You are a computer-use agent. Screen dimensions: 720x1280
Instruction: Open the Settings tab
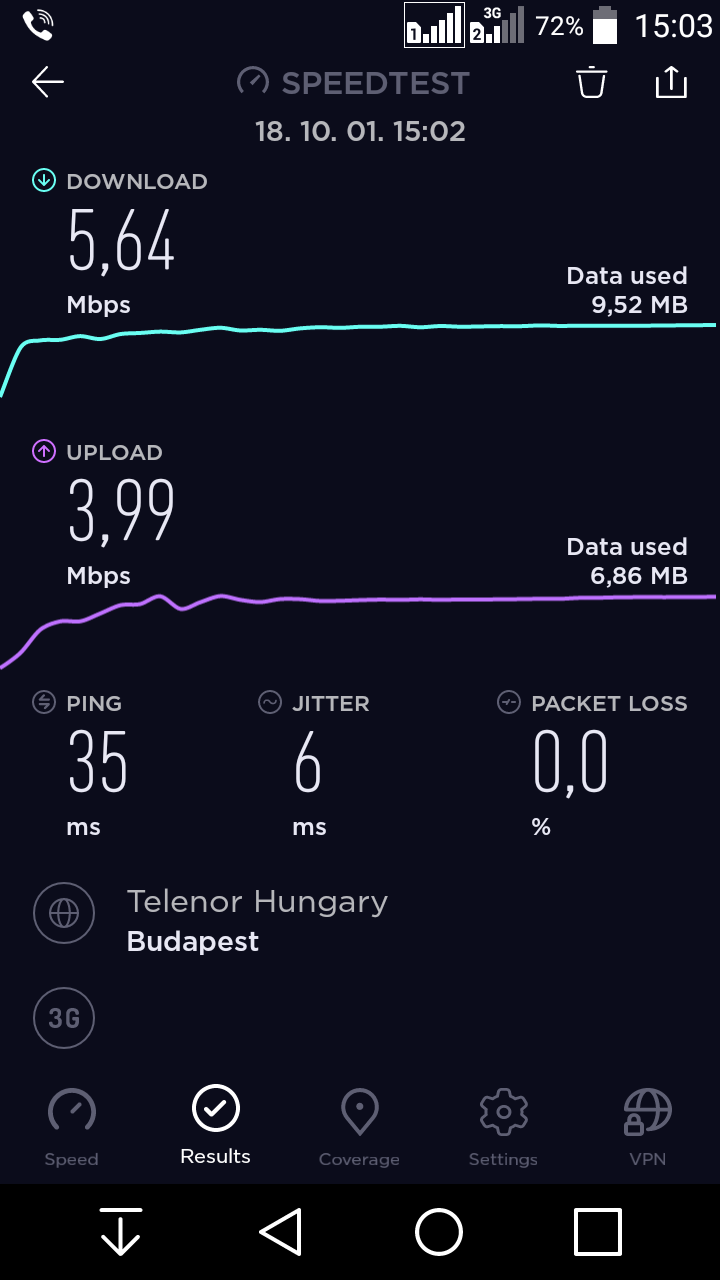click(x=503, y=1126)
